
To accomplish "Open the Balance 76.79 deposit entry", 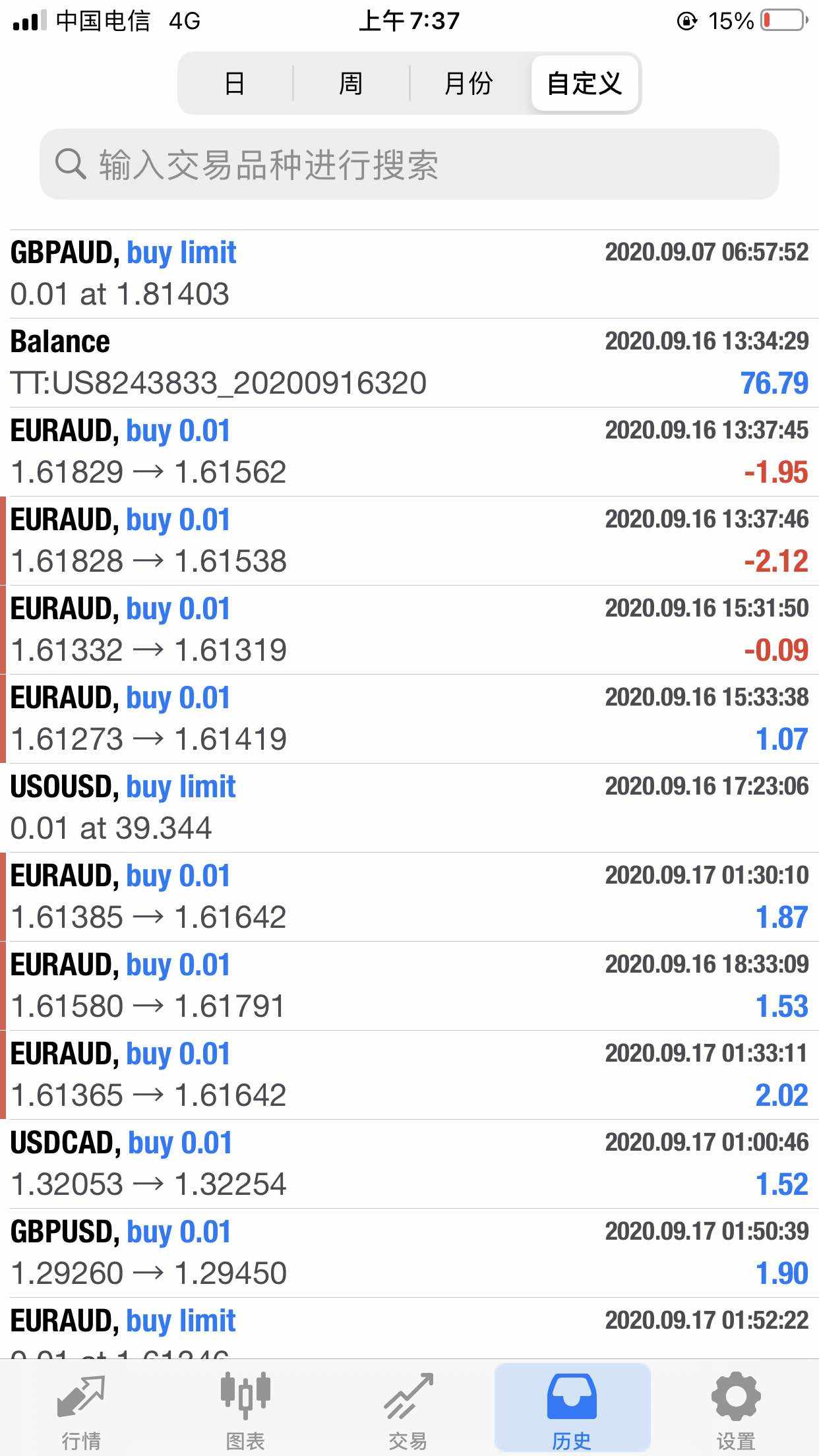I will coord(409,363).
